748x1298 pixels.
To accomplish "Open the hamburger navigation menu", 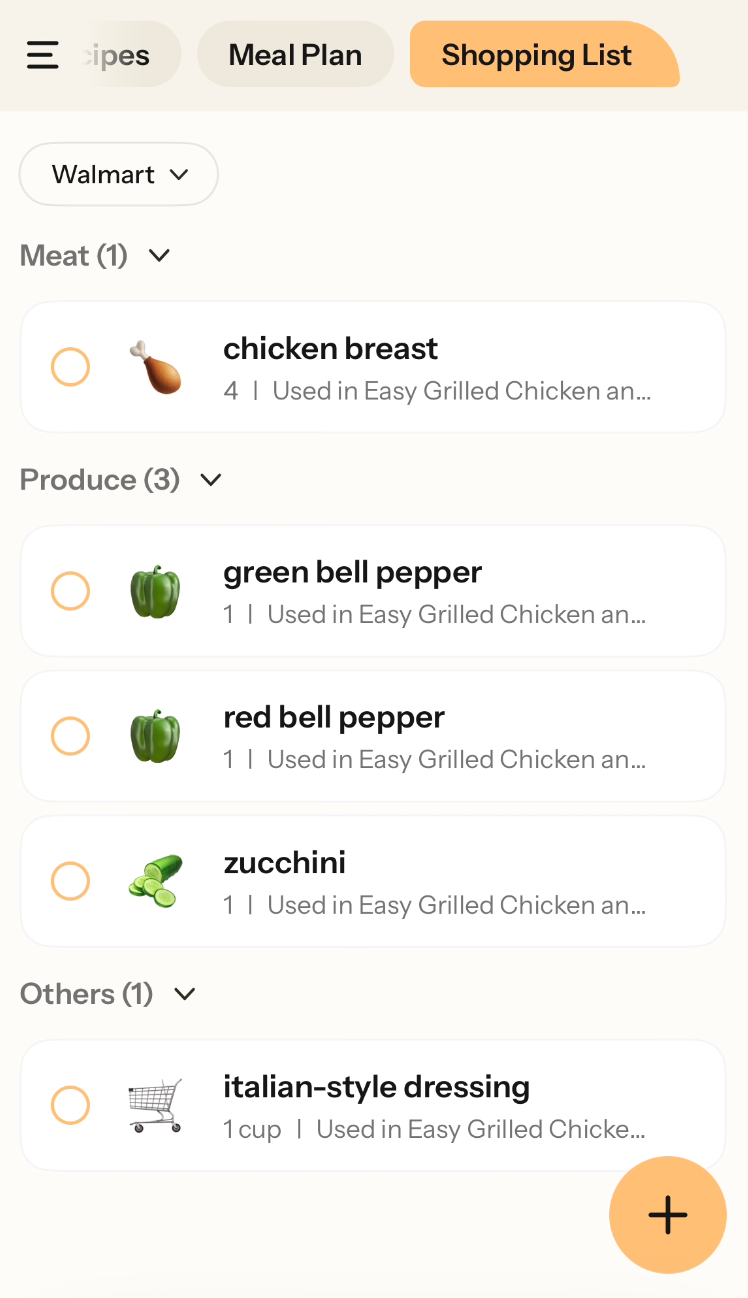I will coord(42,55).
